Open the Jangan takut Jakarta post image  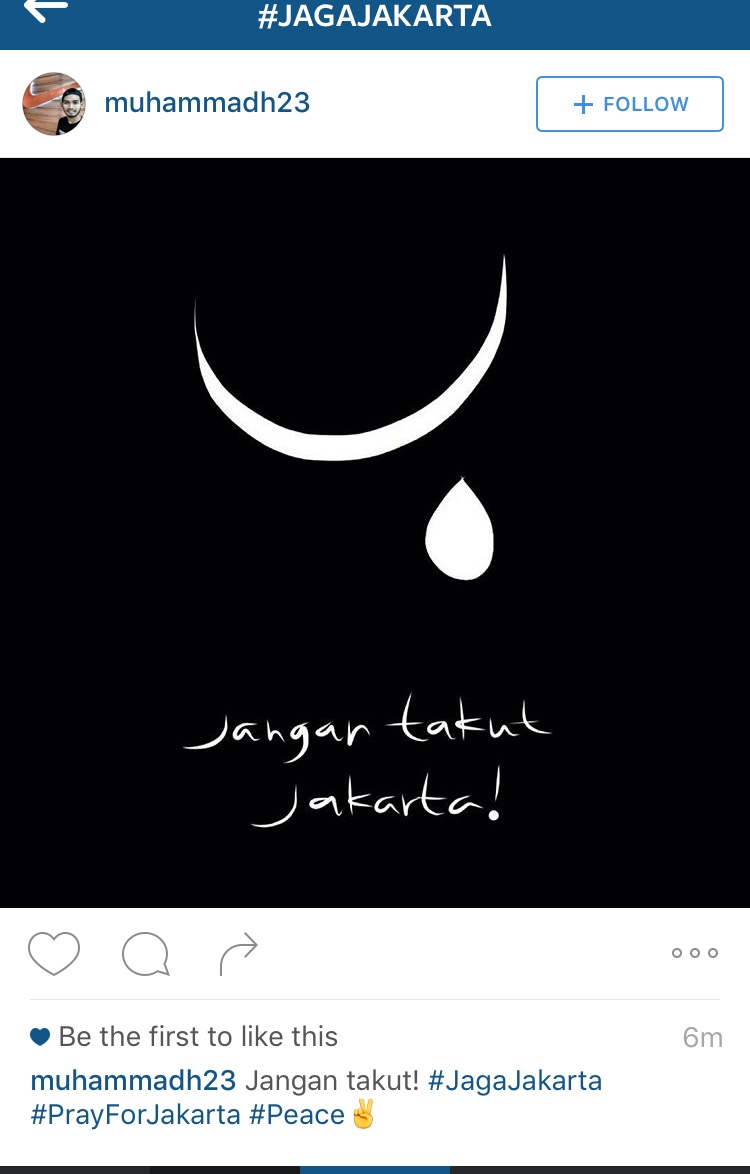(375, 532)
